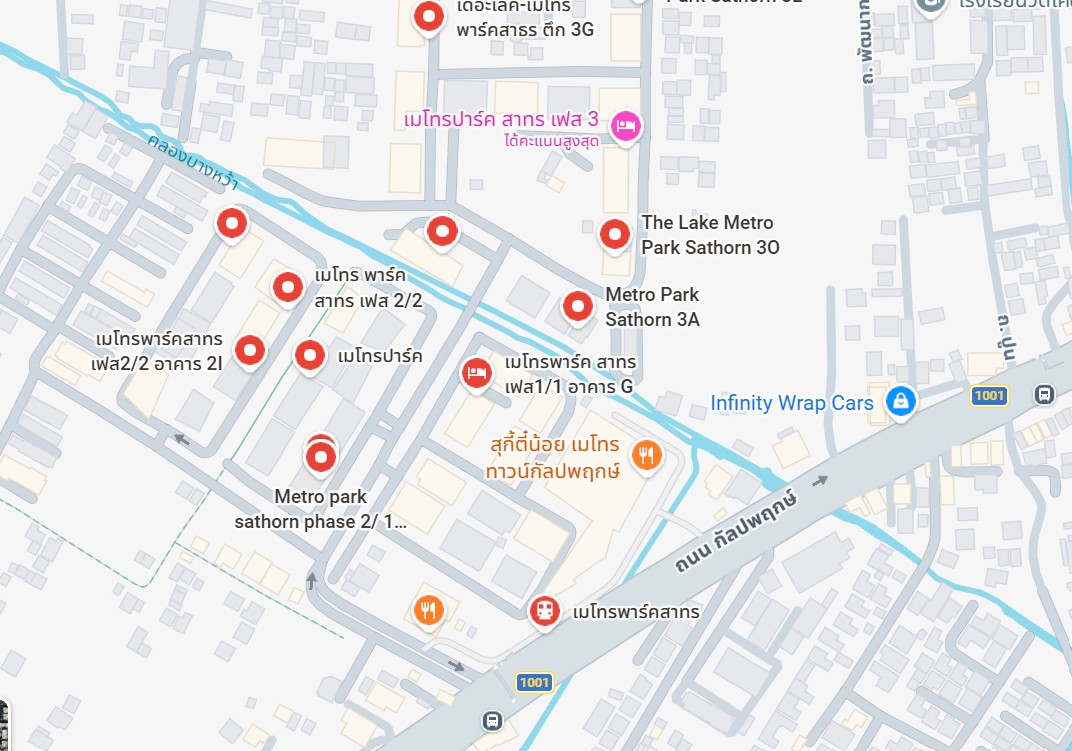Screen dimensions: 1072x751
Task: Open restaurant pin สุกี้ตี๋น้อย เมโทร ทาวน์กัลปพฤกษ์
Action: pos(646,455)
